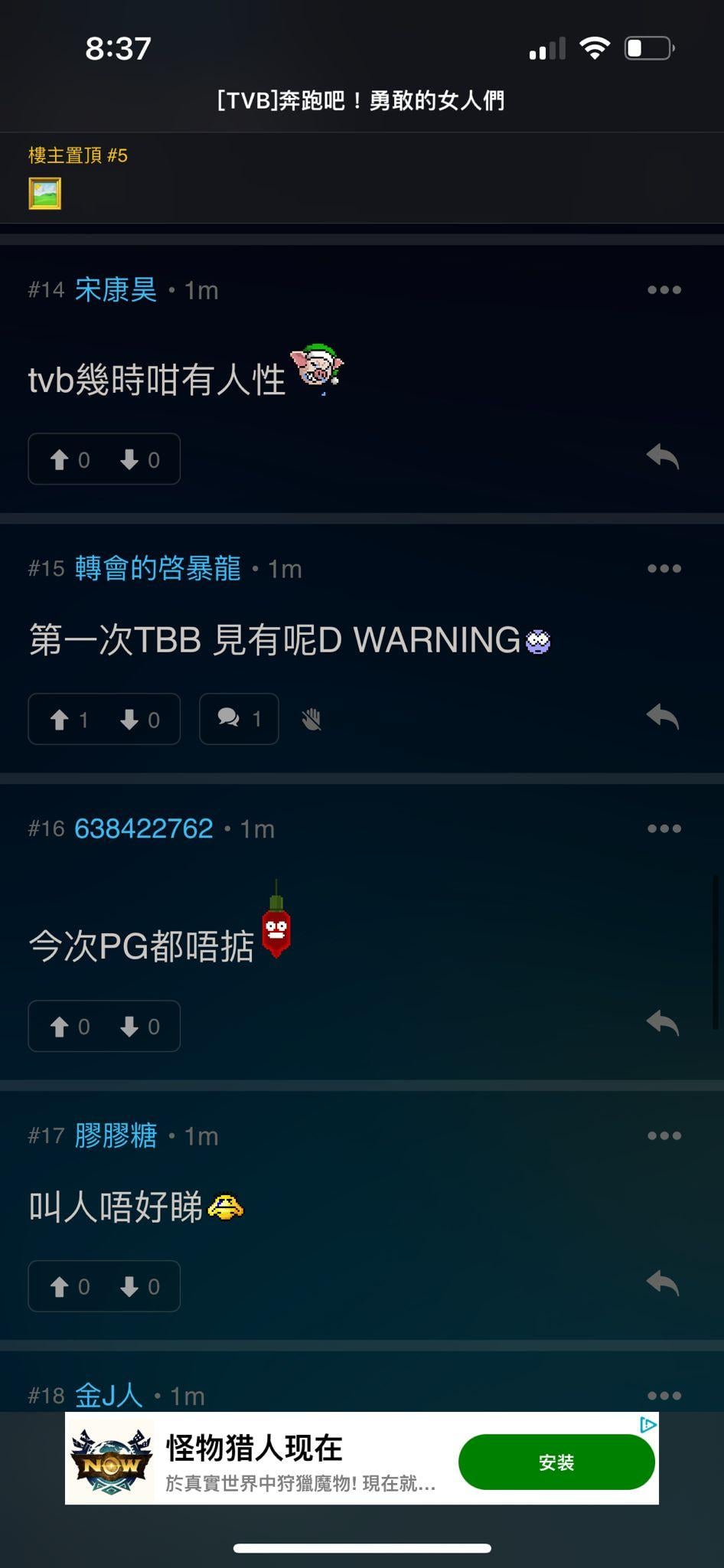Downvote 宋康昊's comment #14
The width and height of the screenshot is (724, 1568).
pos(139,459)
